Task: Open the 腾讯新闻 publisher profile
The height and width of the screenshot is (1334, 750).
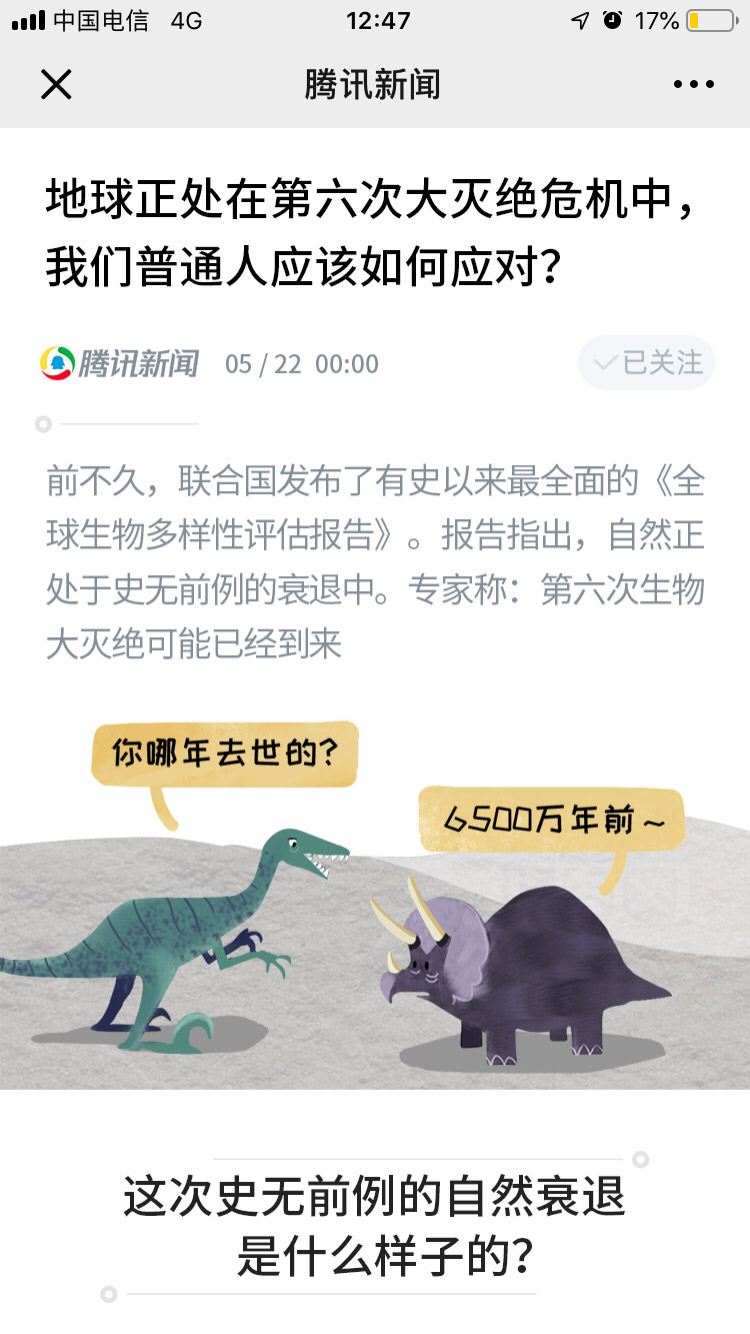Action: pyautogui.click(x=120, y=363)
